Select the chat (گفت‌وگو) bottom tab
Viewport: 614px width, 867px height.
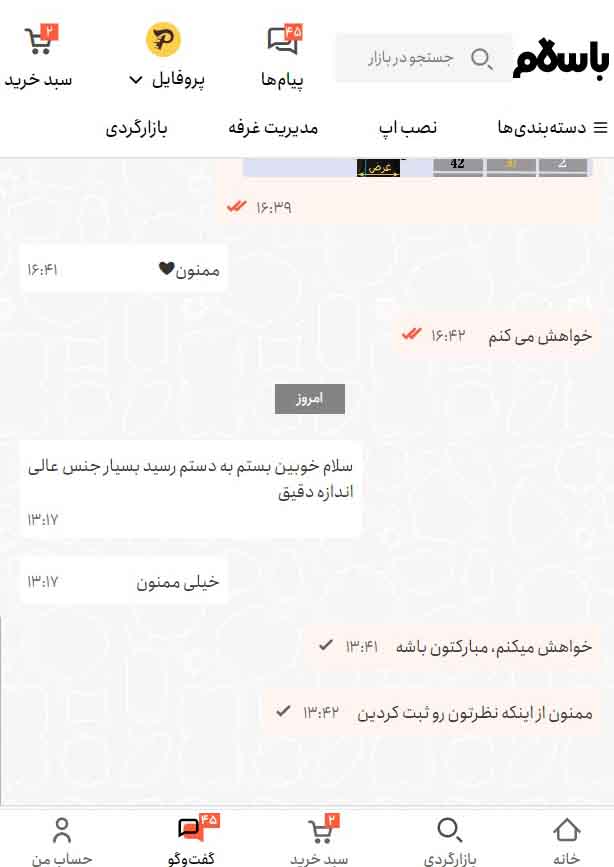[x=191, y=840]
